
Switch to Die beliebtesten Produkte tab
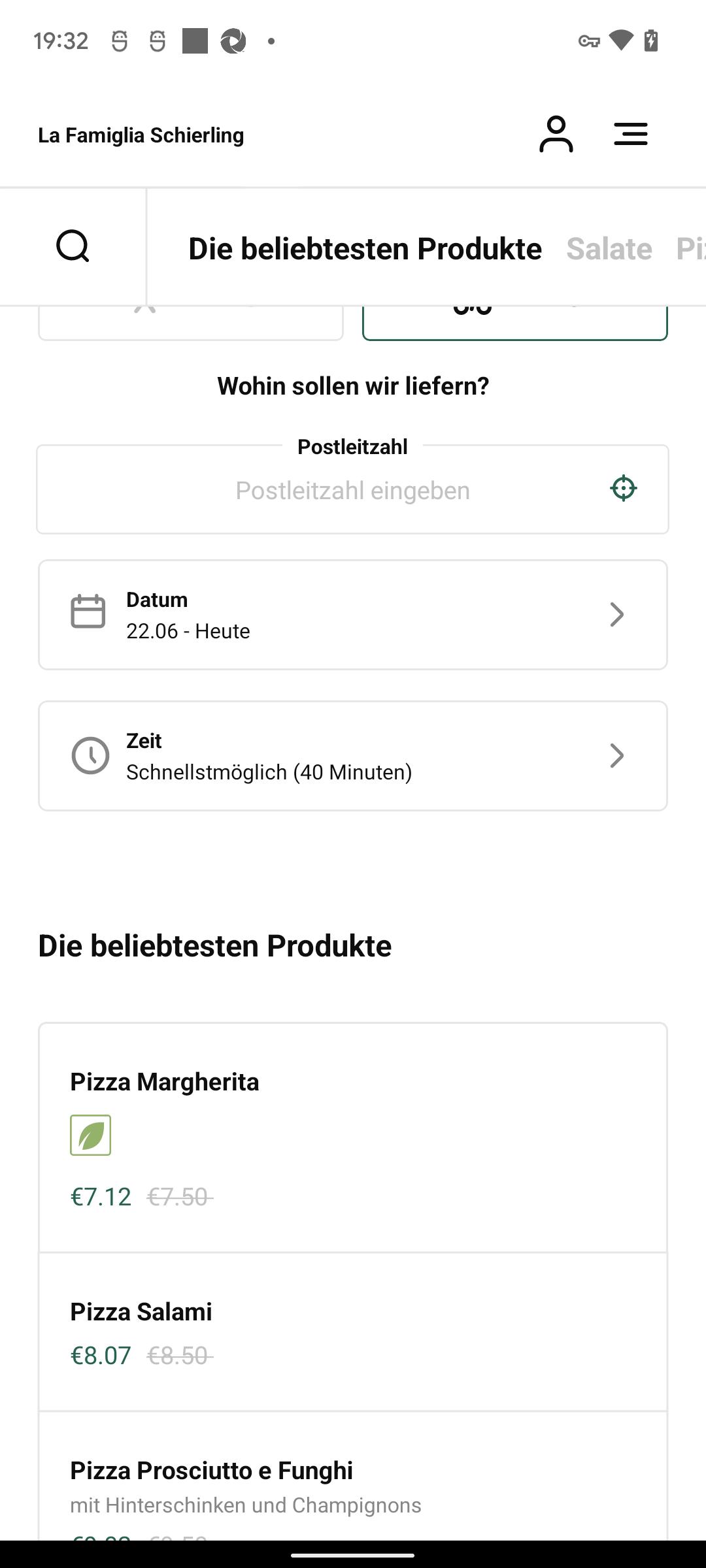pos(365,248)
